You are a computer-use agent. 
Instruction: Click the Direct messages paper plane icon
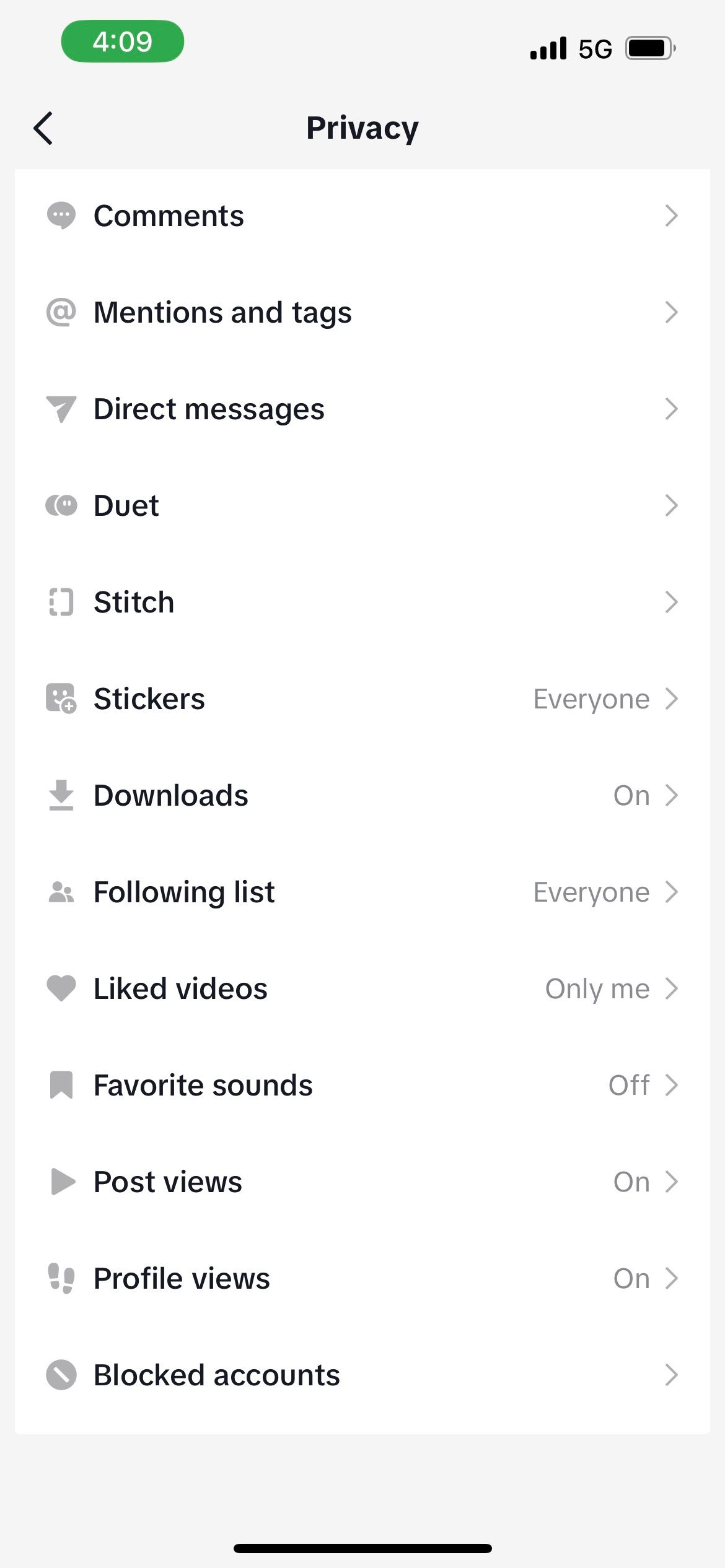[60, 409]
